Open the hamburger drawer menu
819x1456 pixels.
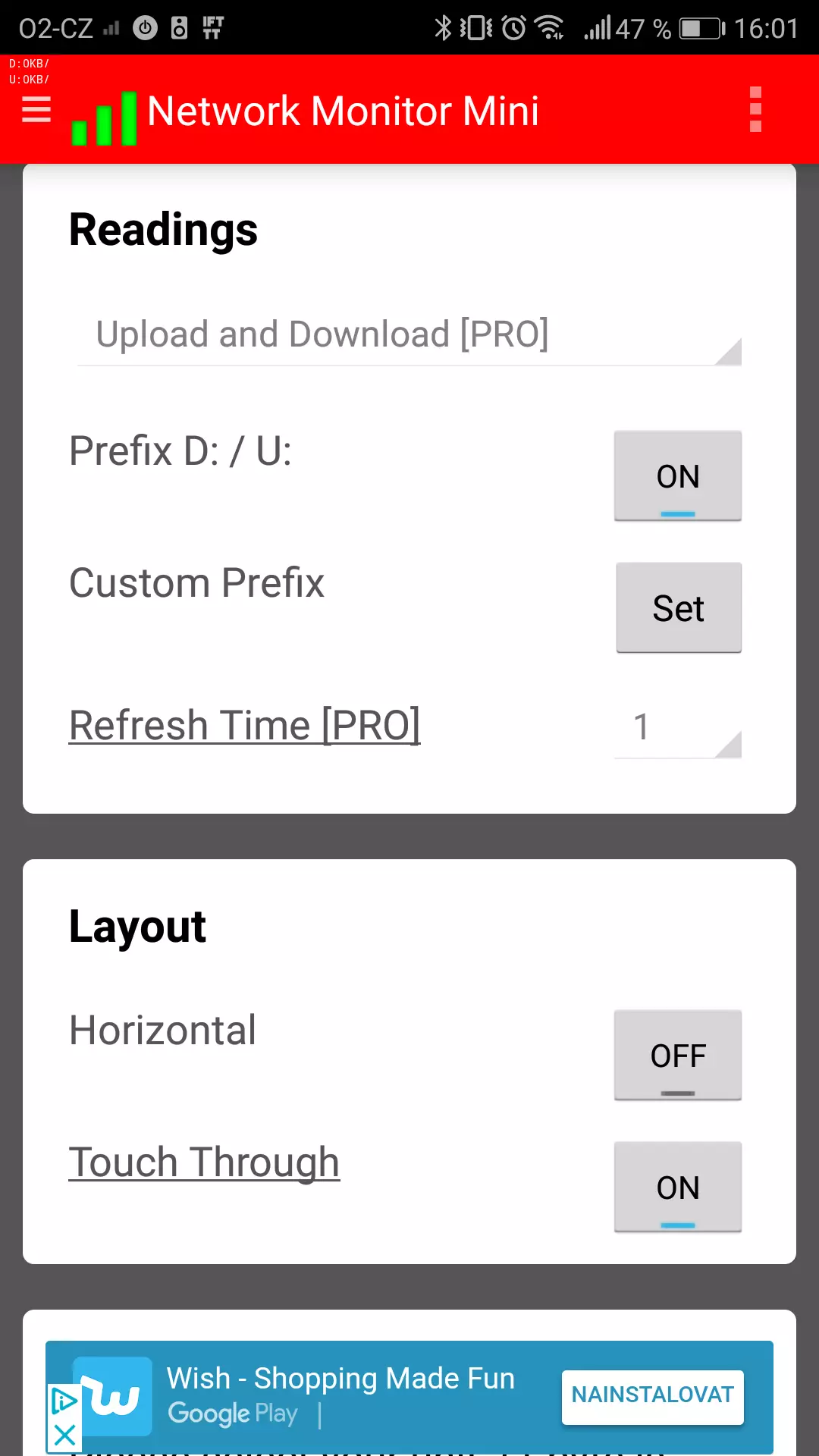(x=36, y=110)
